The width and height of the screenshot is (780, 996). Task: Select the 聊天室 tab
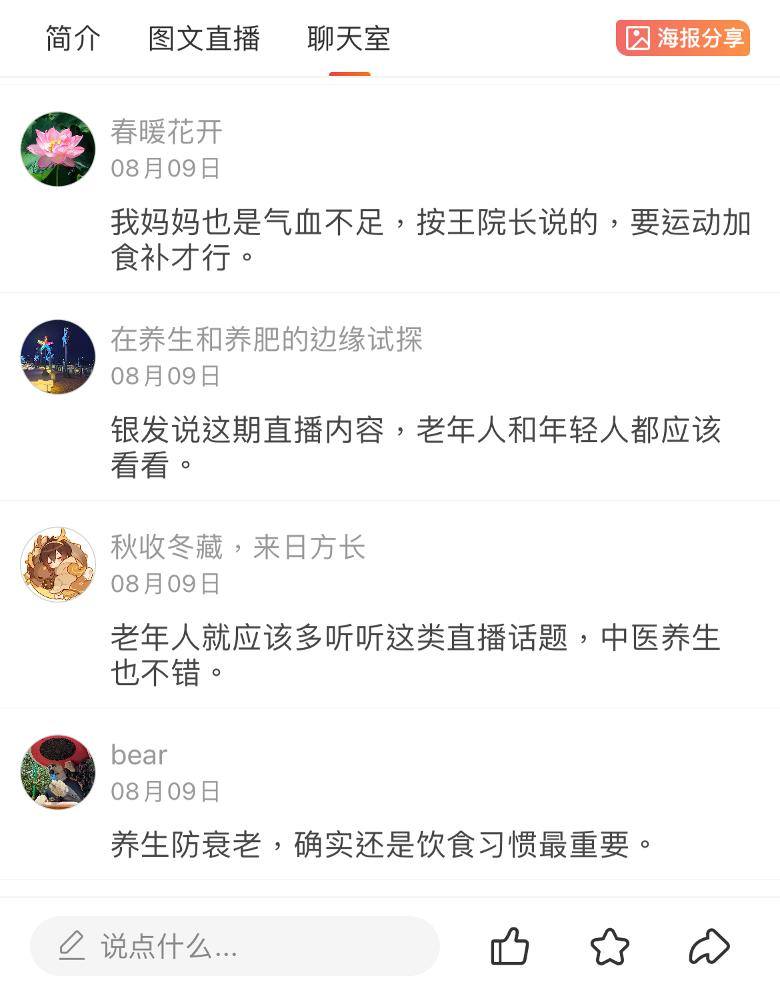tap(348, 39)
